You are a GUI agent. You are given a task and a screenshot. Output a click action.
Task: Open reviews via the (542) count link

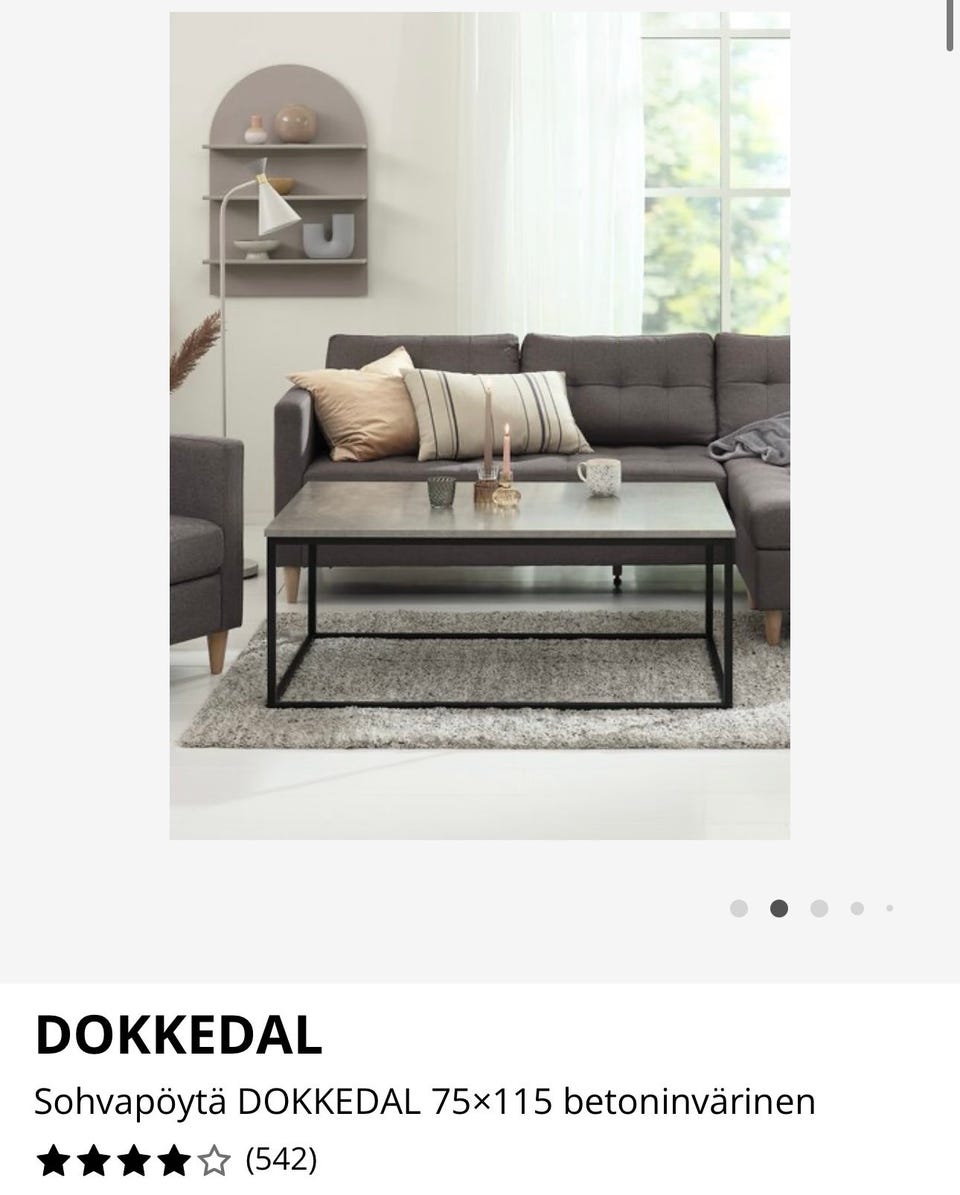pyautogui.click(x=281, y=1161)
